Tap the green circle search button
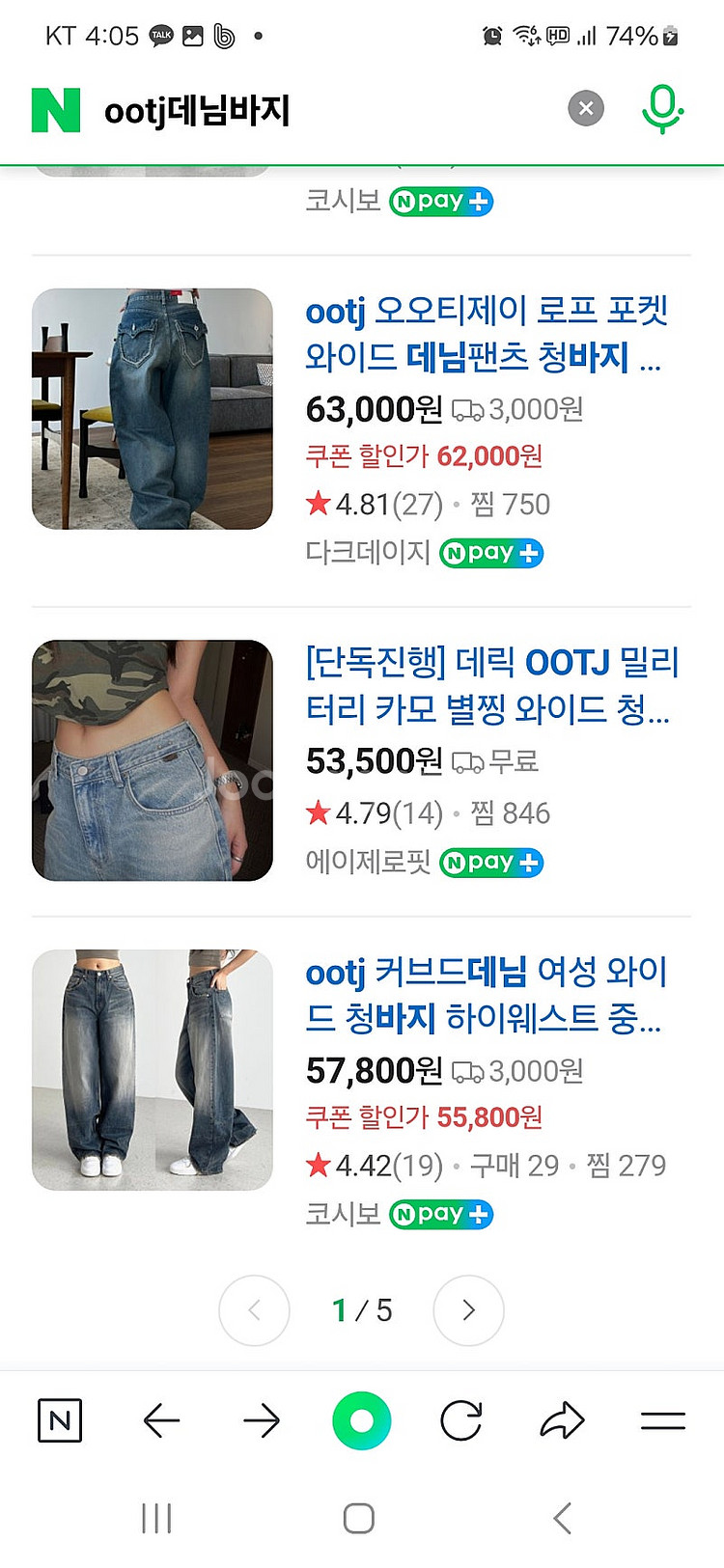Viewport: 724px width, 1568px height. click(x=361, y=1420)
